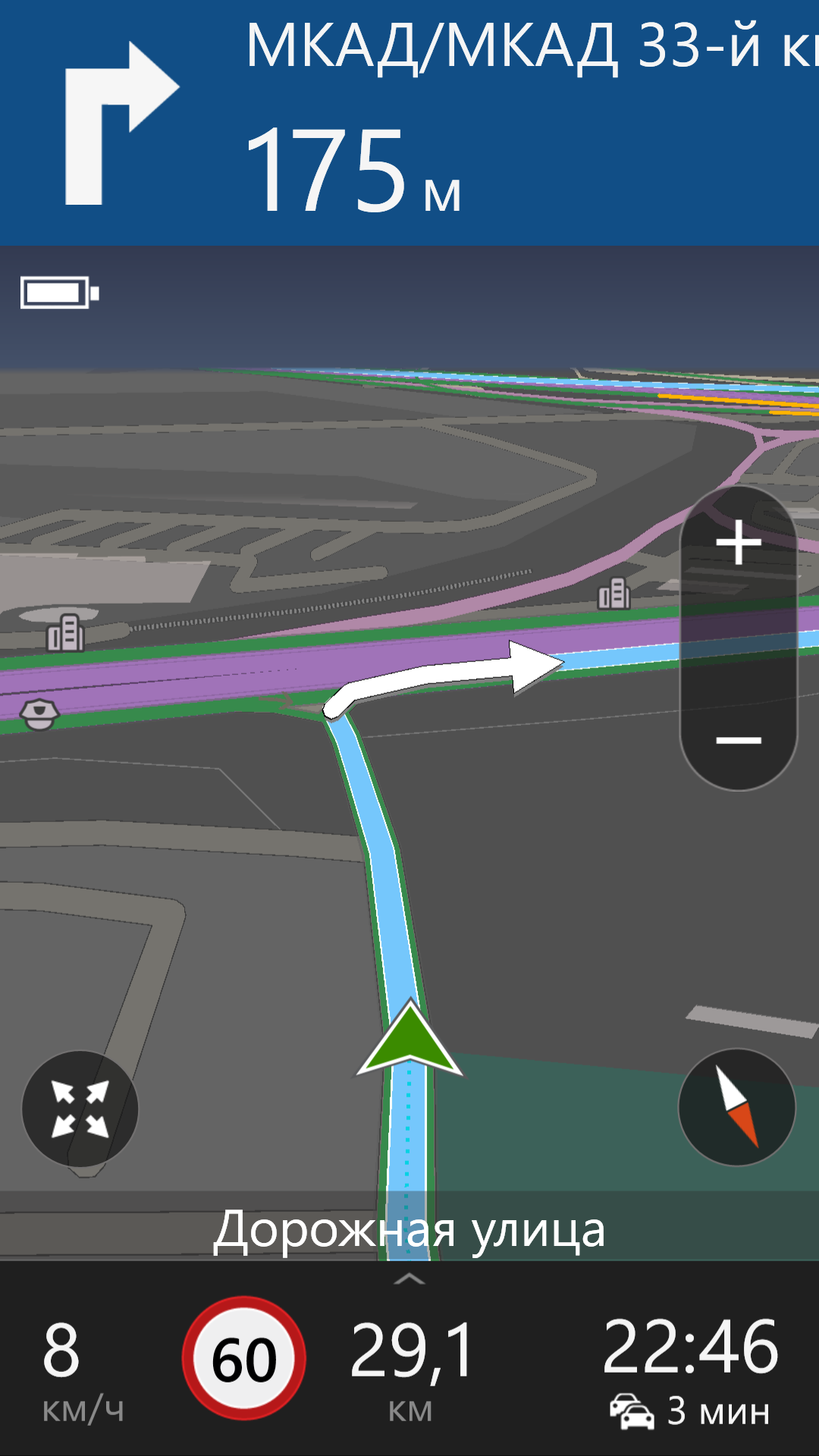819x1456 pixels.
Task: Open the right-turn maneuver banner for МКАД
Action: point(409,121)
